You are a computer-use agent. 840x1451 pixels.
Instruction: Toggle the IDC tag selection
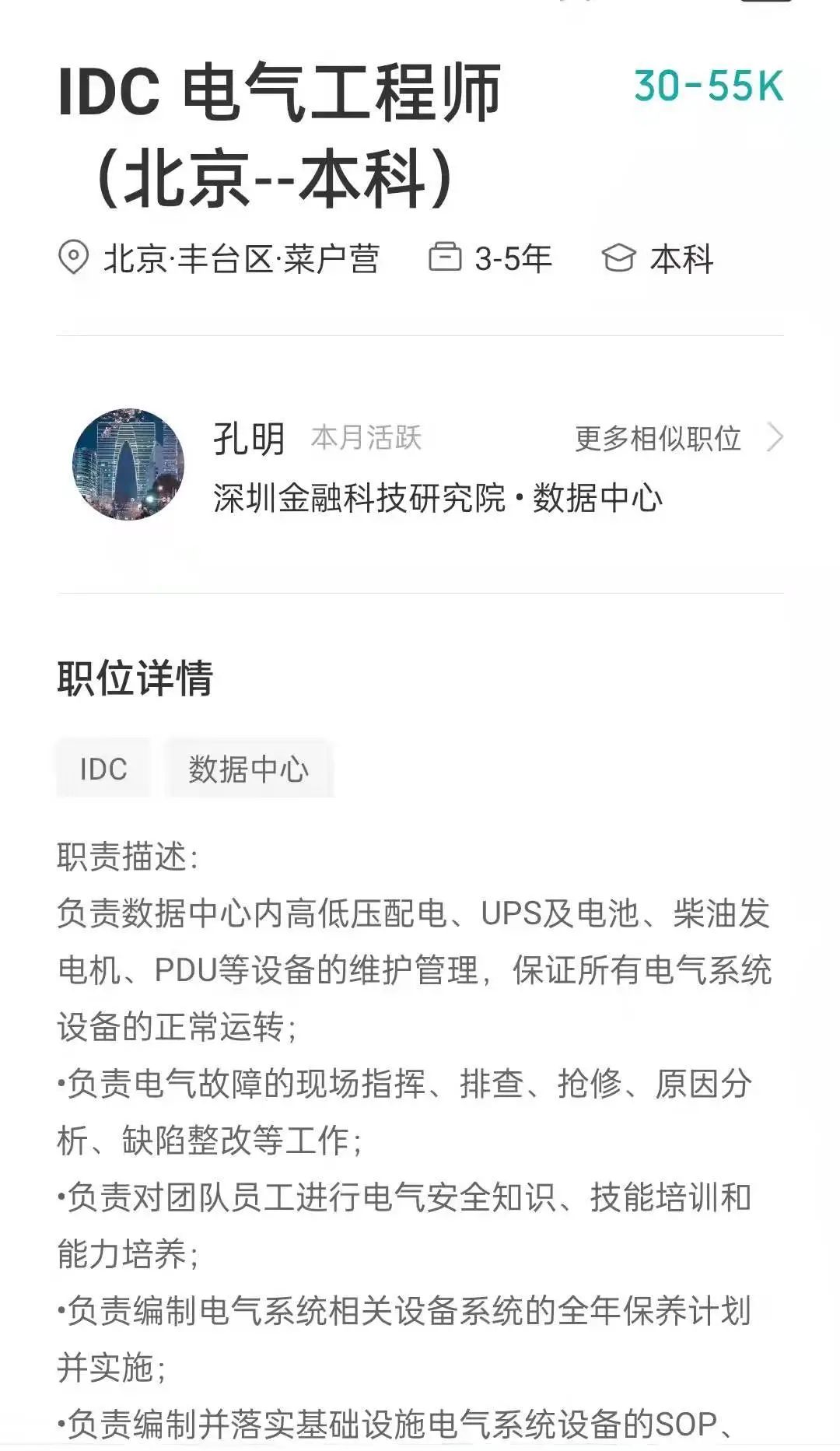point(102,769)
